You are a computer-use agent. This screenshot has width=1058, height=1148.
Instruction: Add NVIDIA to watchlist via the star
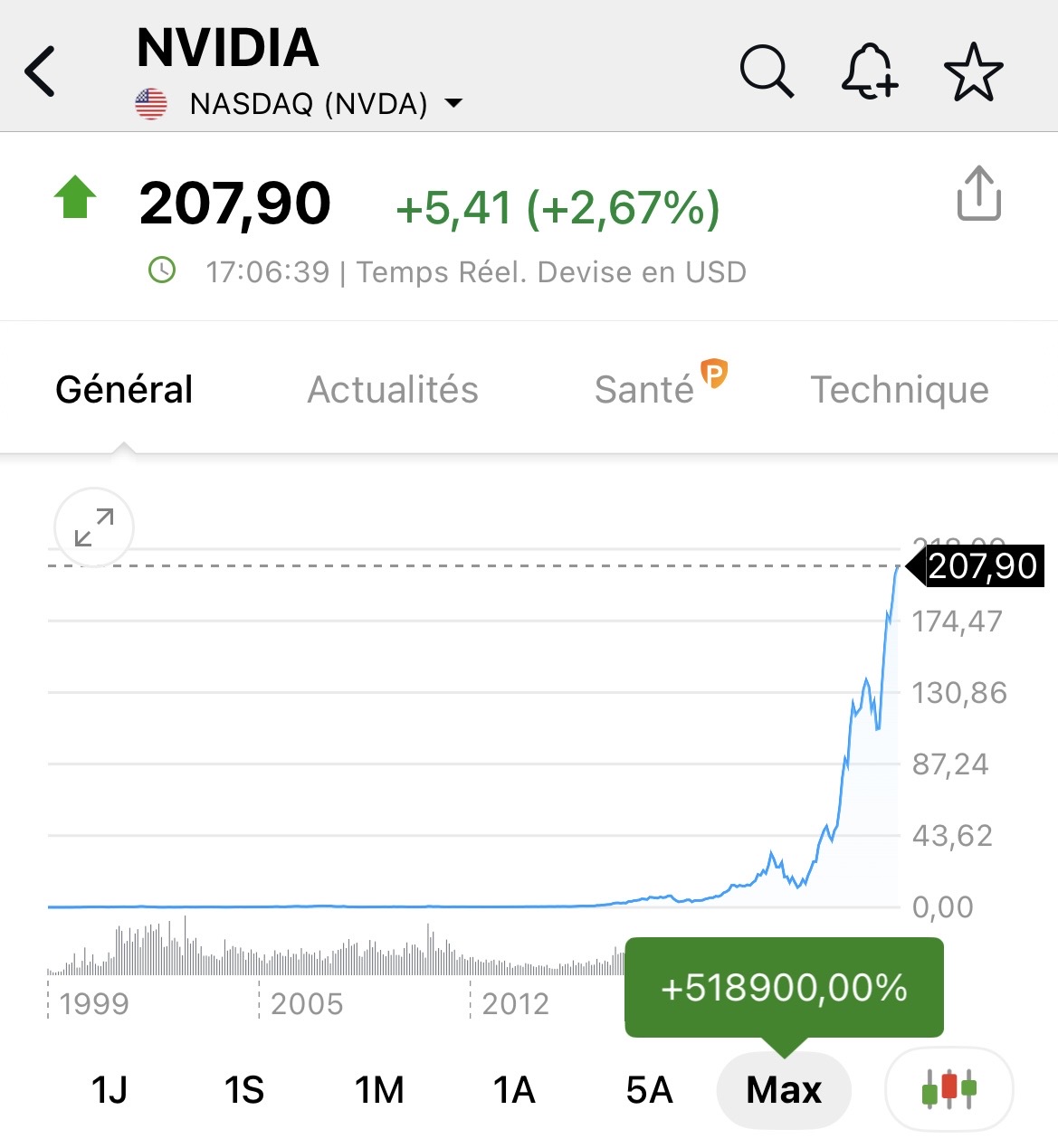click(973, 72)
